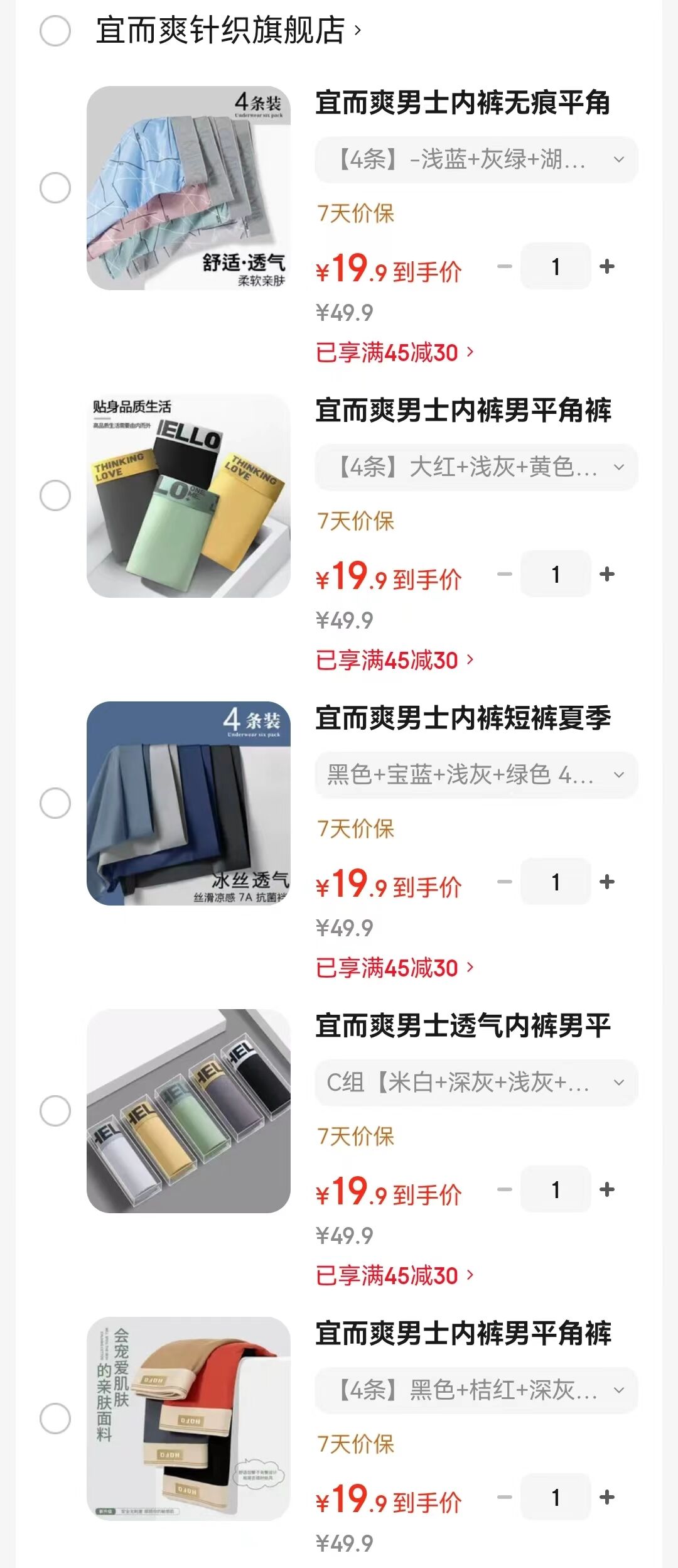
Task: Select the item with 大红+浅灰+黄色 variant
Action: [x=55, y=495]
